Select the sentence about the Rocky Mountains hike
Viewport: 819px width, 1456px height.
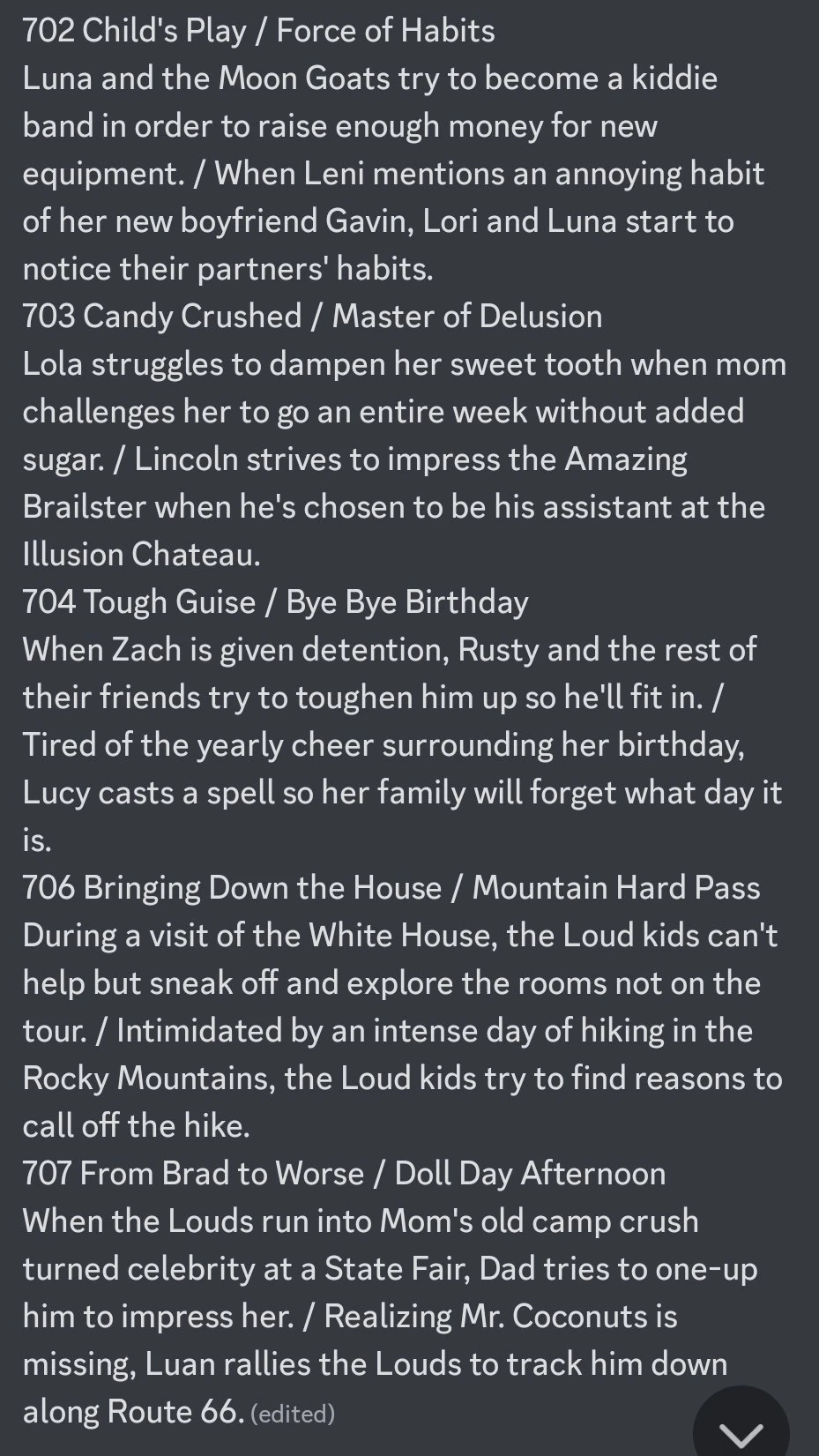[397, 1078]
